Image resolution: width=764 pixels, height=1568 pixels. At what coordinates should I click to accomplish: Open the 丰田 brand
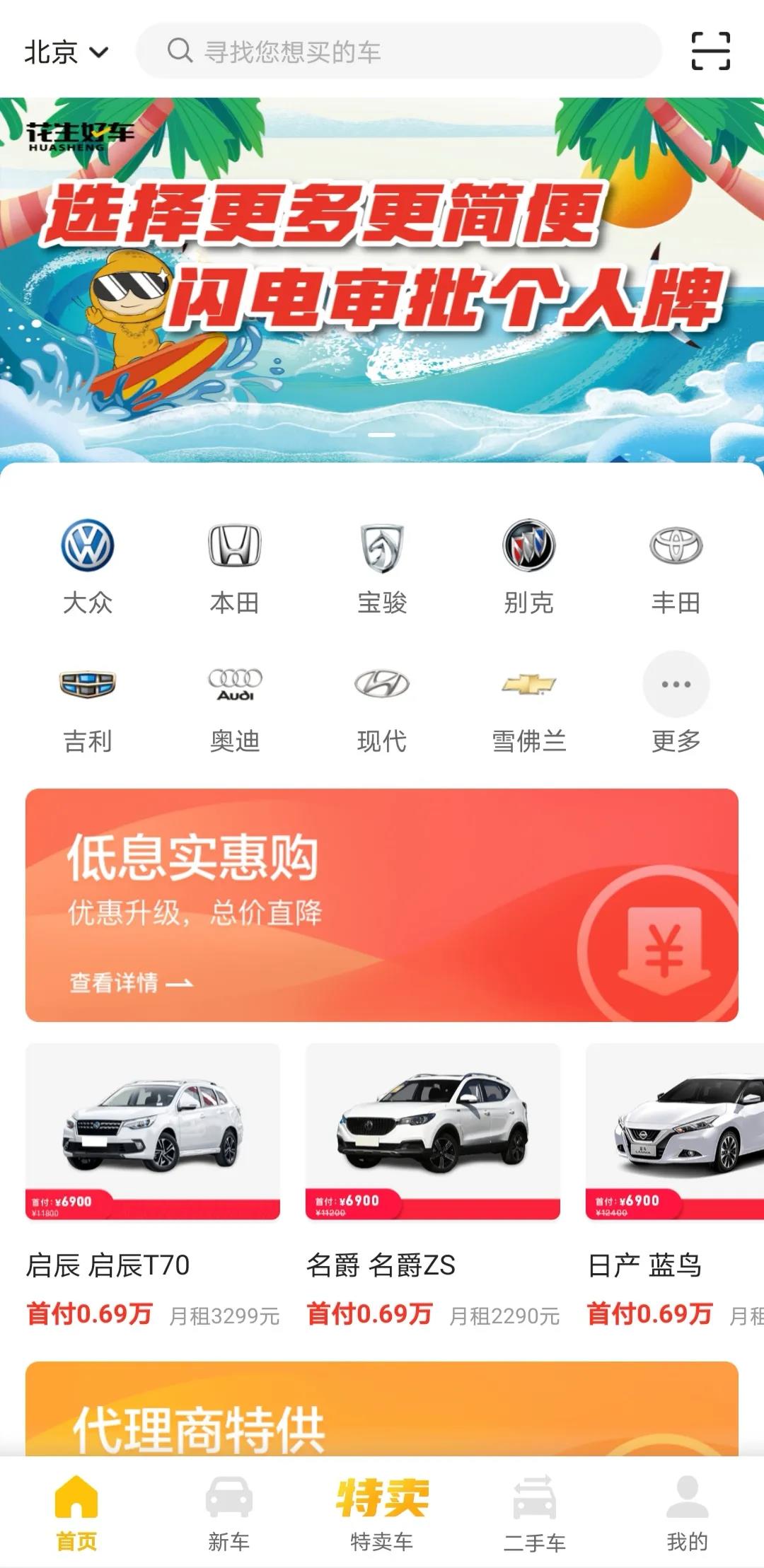click(676, 567)
